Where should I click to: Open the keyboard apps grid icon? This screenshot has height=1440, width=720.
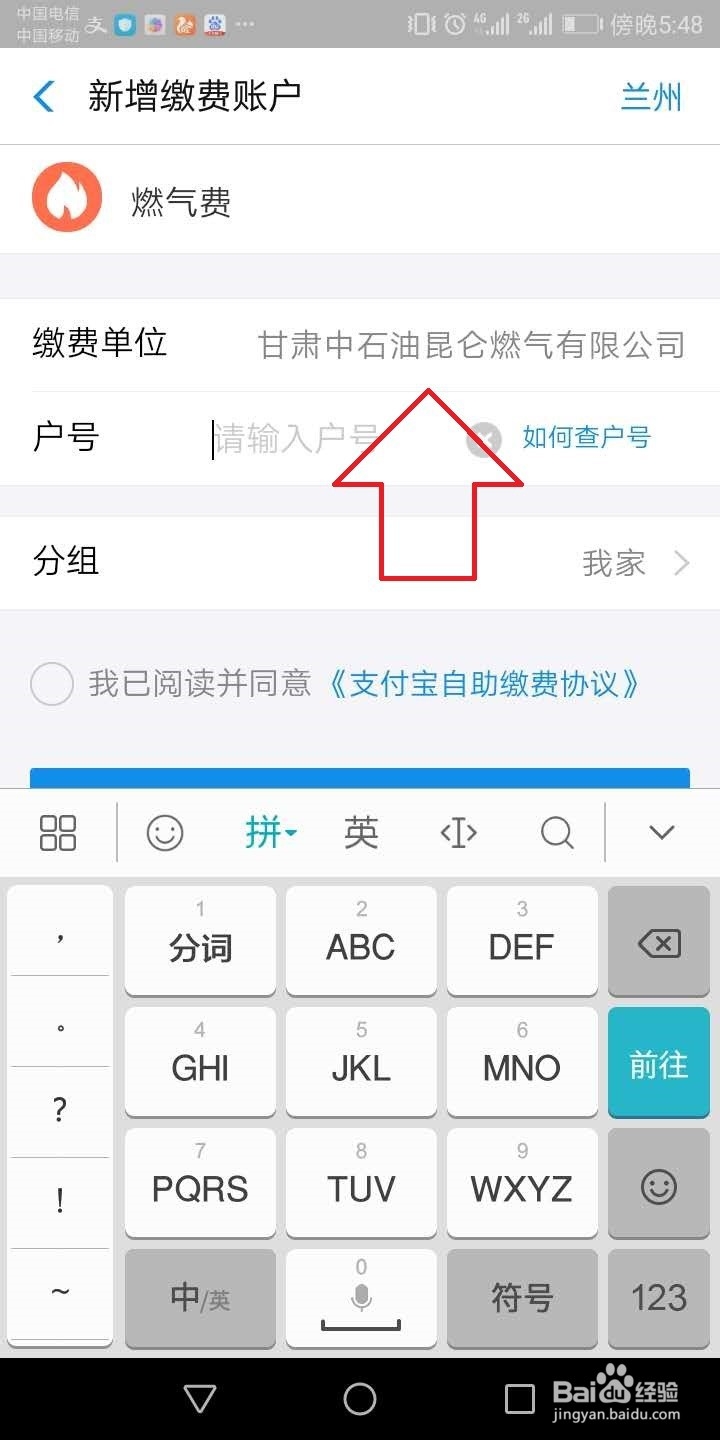57,832
